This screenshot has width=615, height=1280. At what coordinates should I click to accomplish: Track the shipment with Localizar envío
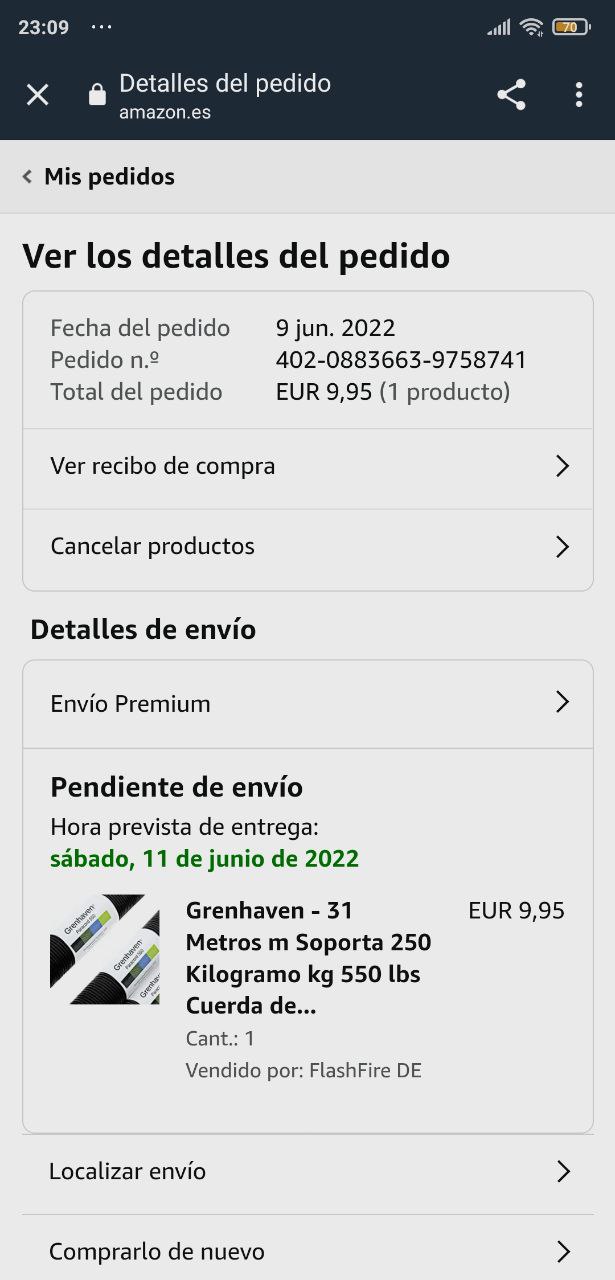coord(308,1171)
